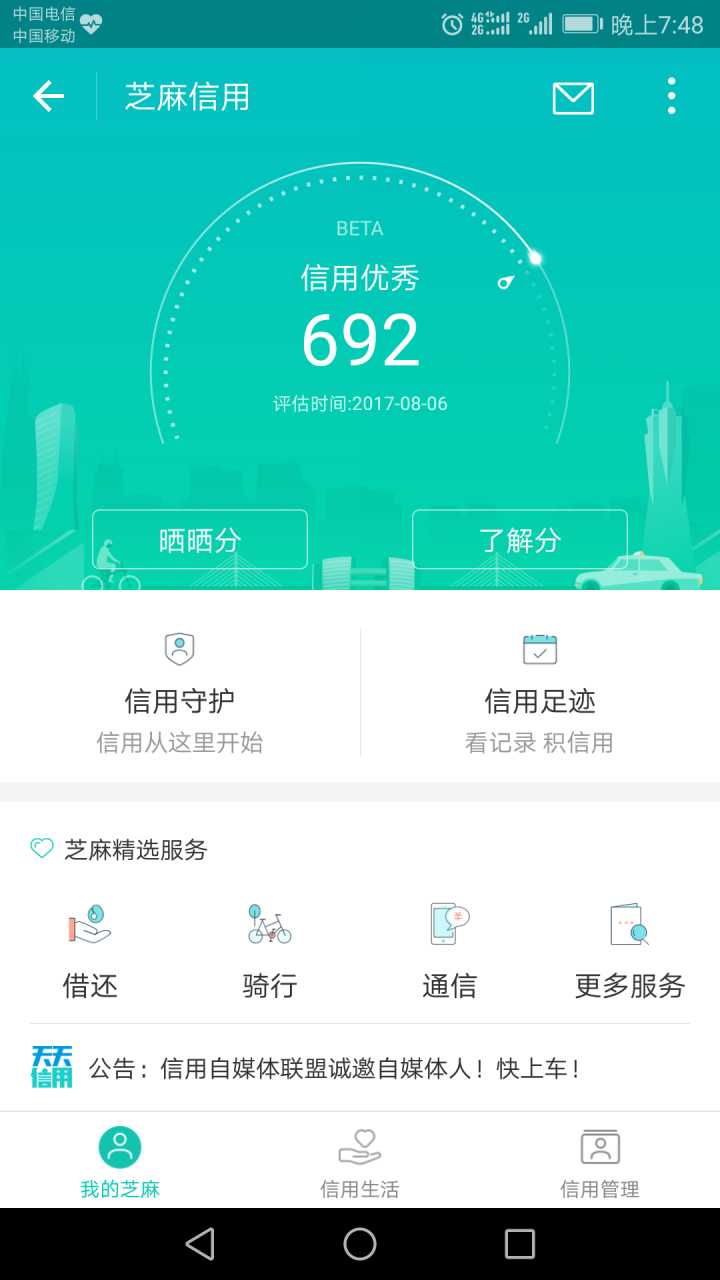Go back from the 芝麻信用 page

(x=48, y=96)
